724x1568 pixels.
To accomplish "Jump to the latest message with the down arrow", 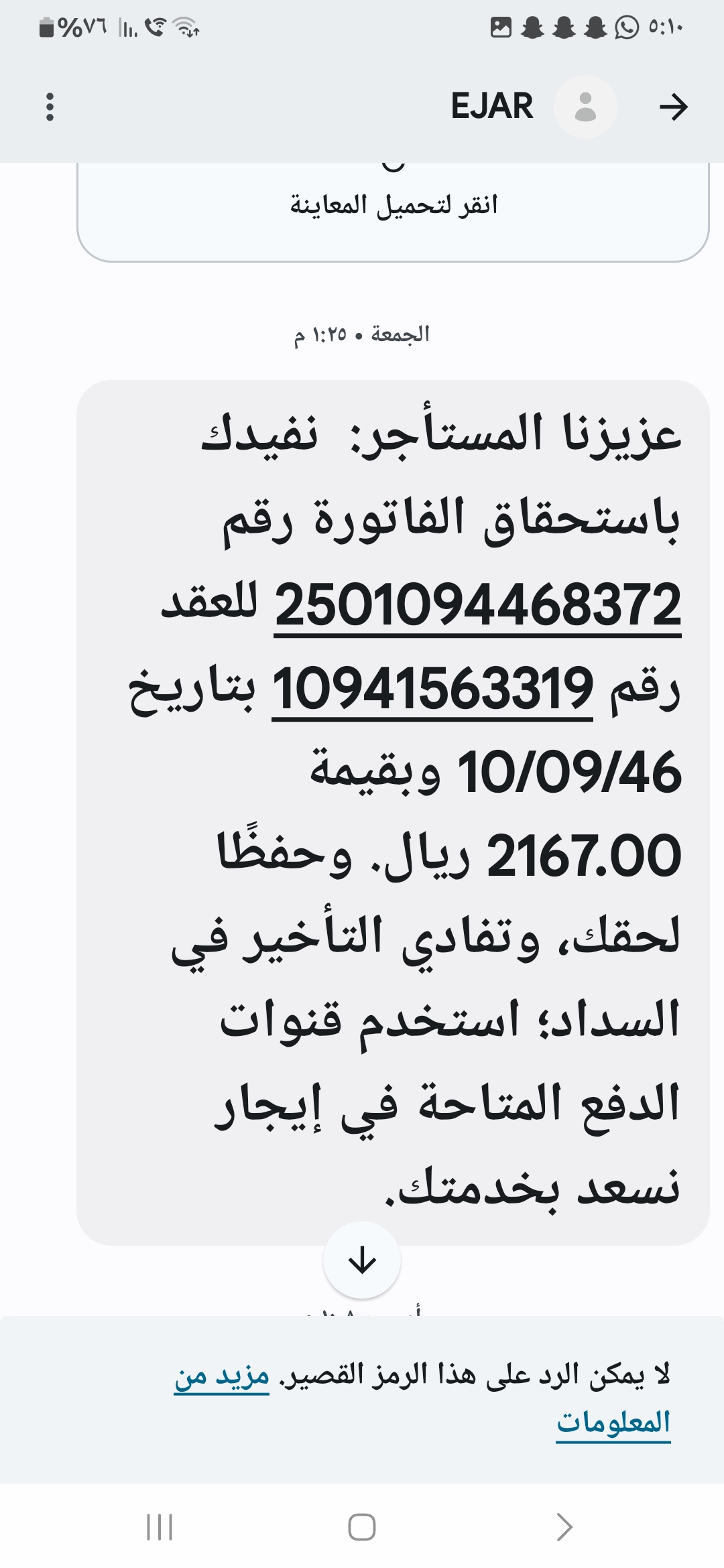I will (x=362, y=1260).
